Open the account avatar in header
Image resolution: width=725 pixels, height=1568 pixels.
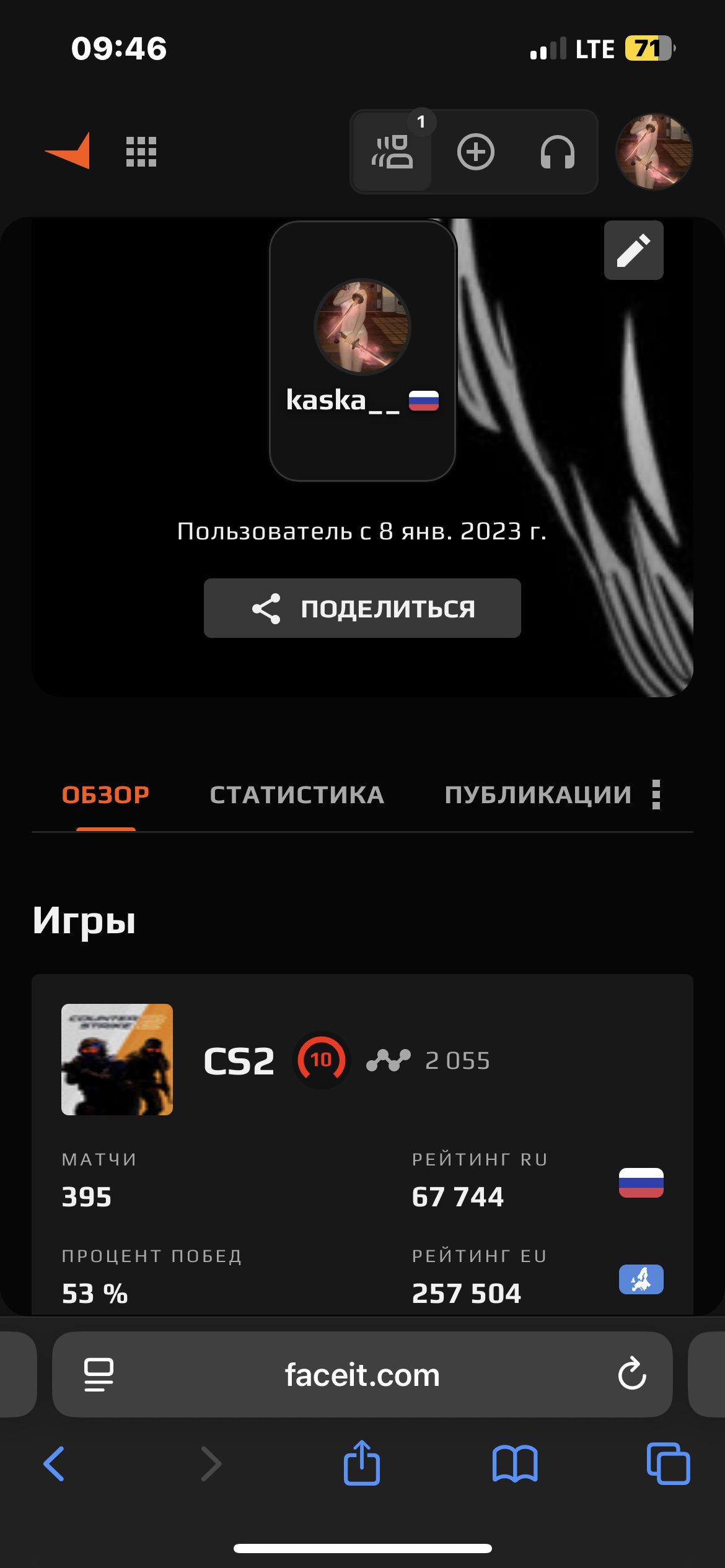coord(654,152)
